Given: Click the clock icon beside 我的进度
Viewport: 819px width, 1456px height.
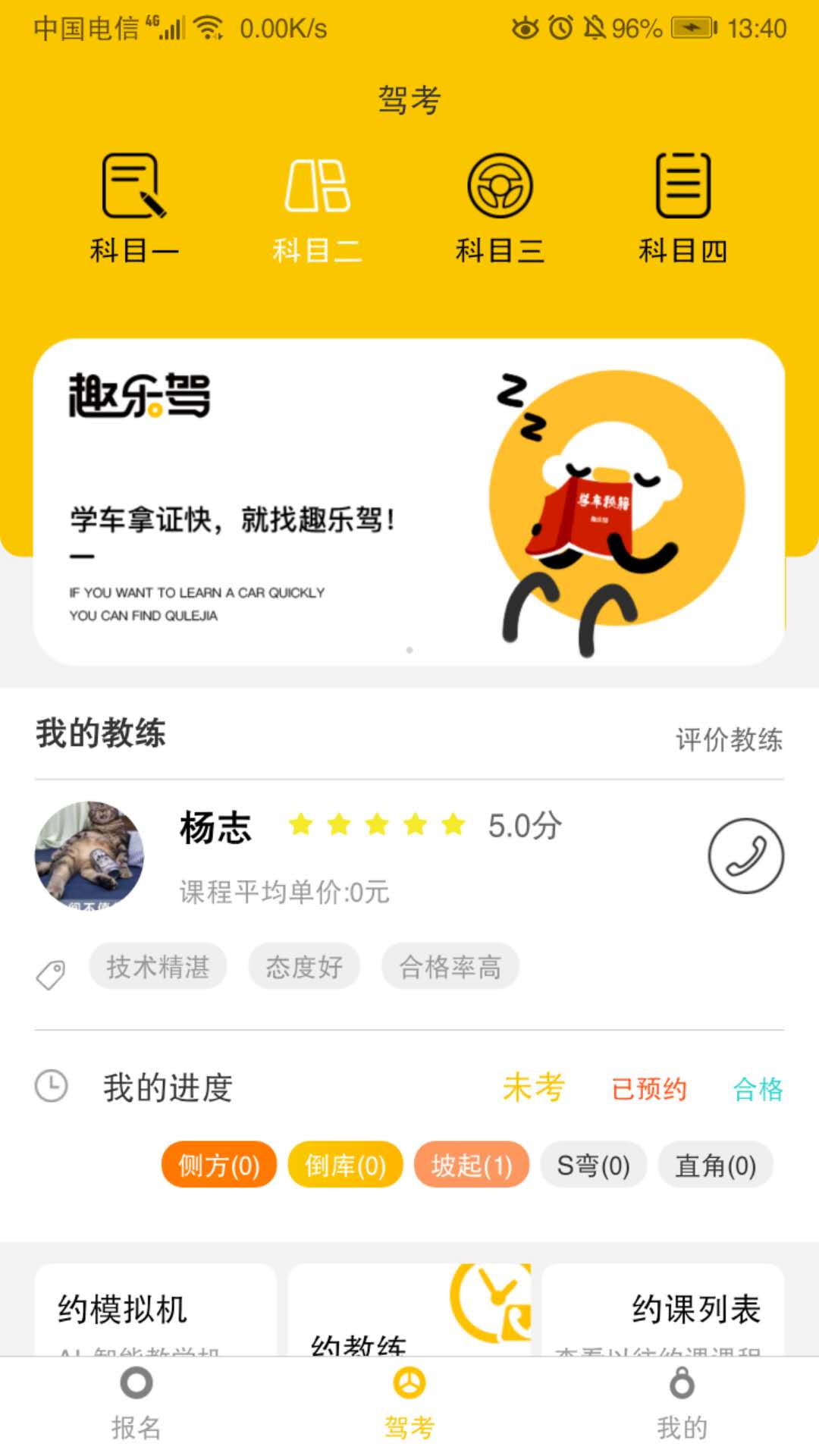Looking at the screenshot, I should coord(51,1086).
